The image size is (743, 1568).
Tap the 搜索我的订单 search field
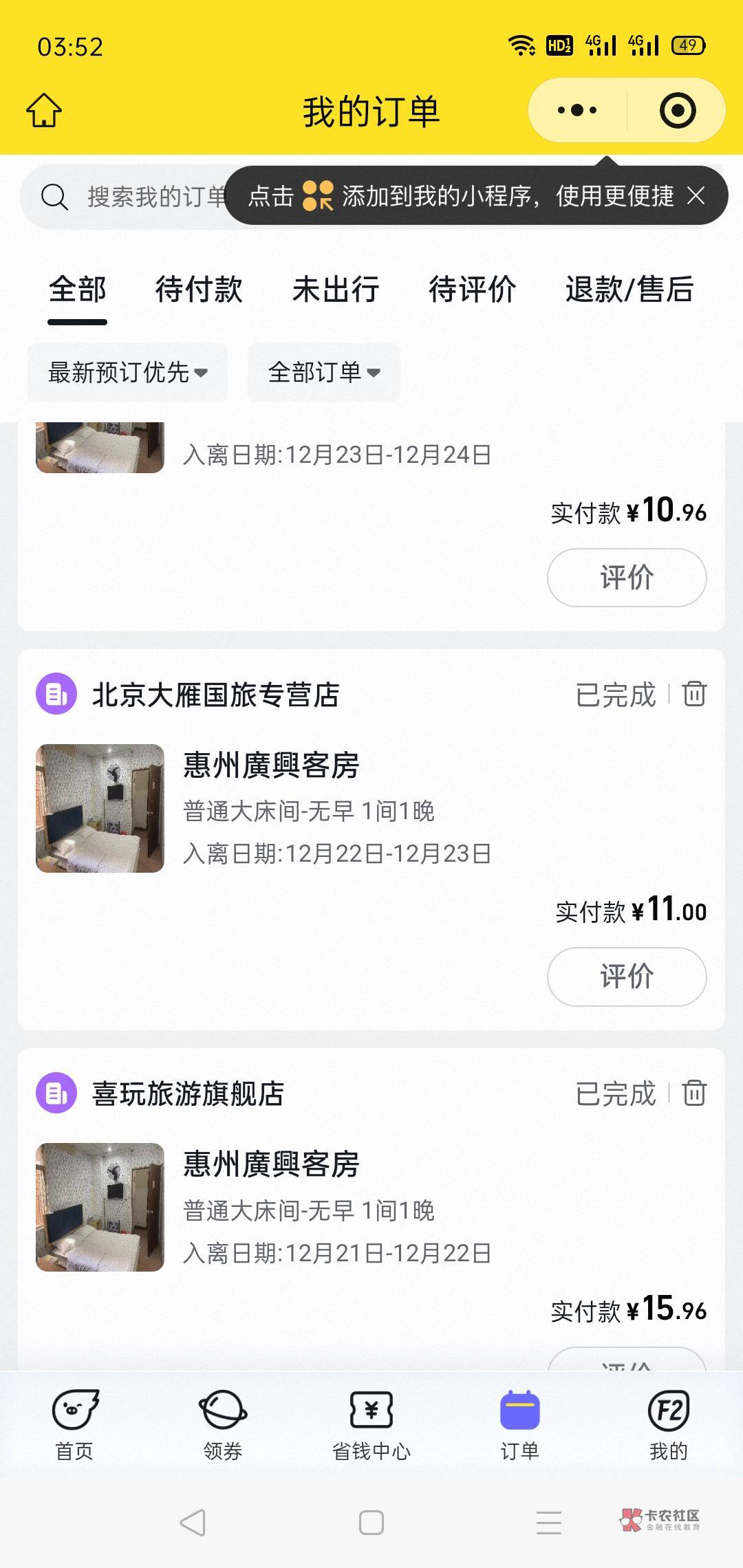click(x=131, y=197)
